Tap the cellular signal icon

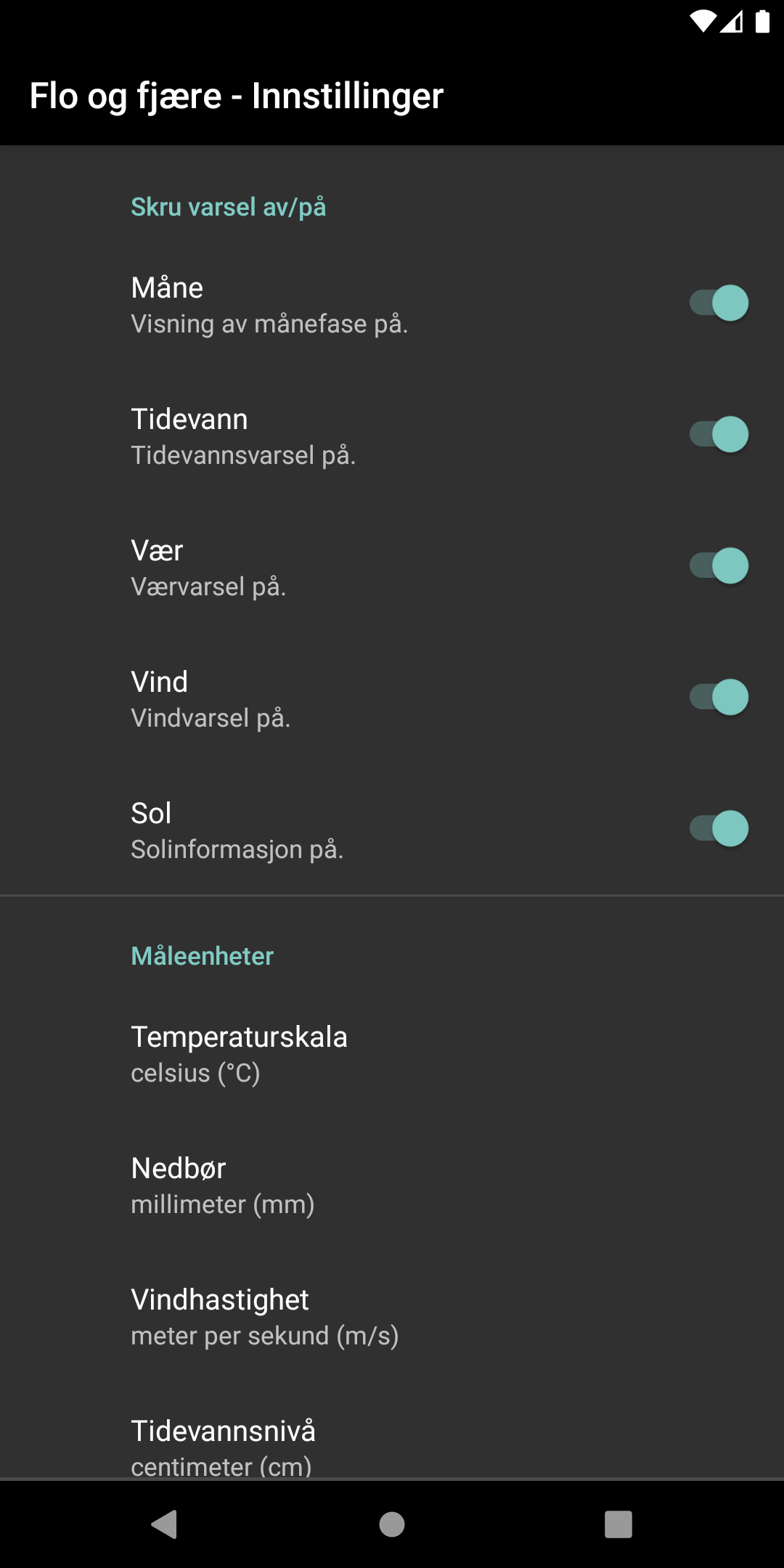click(x=731, y=23)
